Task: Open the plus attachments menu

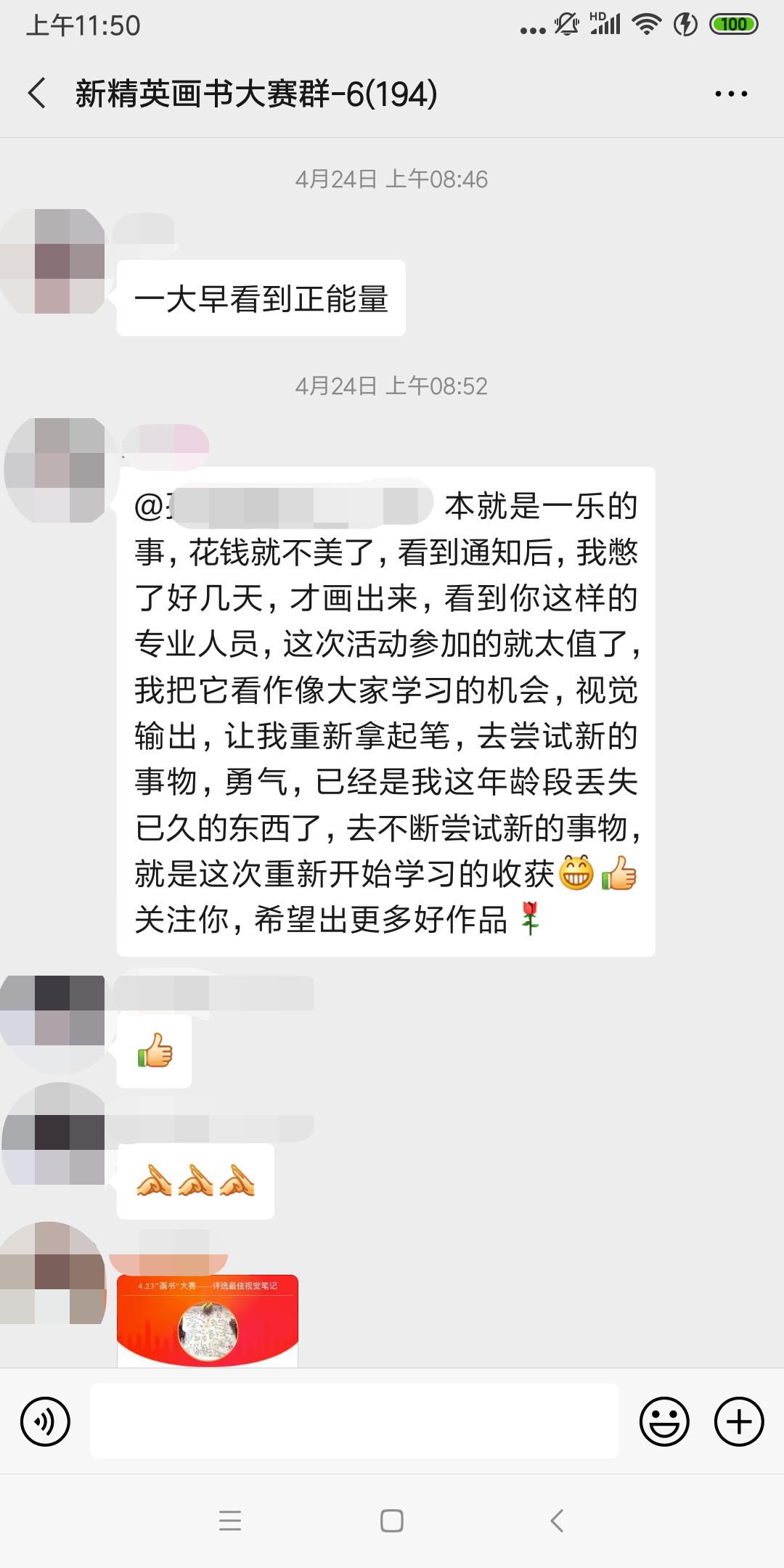Action: pos(739,1421)
